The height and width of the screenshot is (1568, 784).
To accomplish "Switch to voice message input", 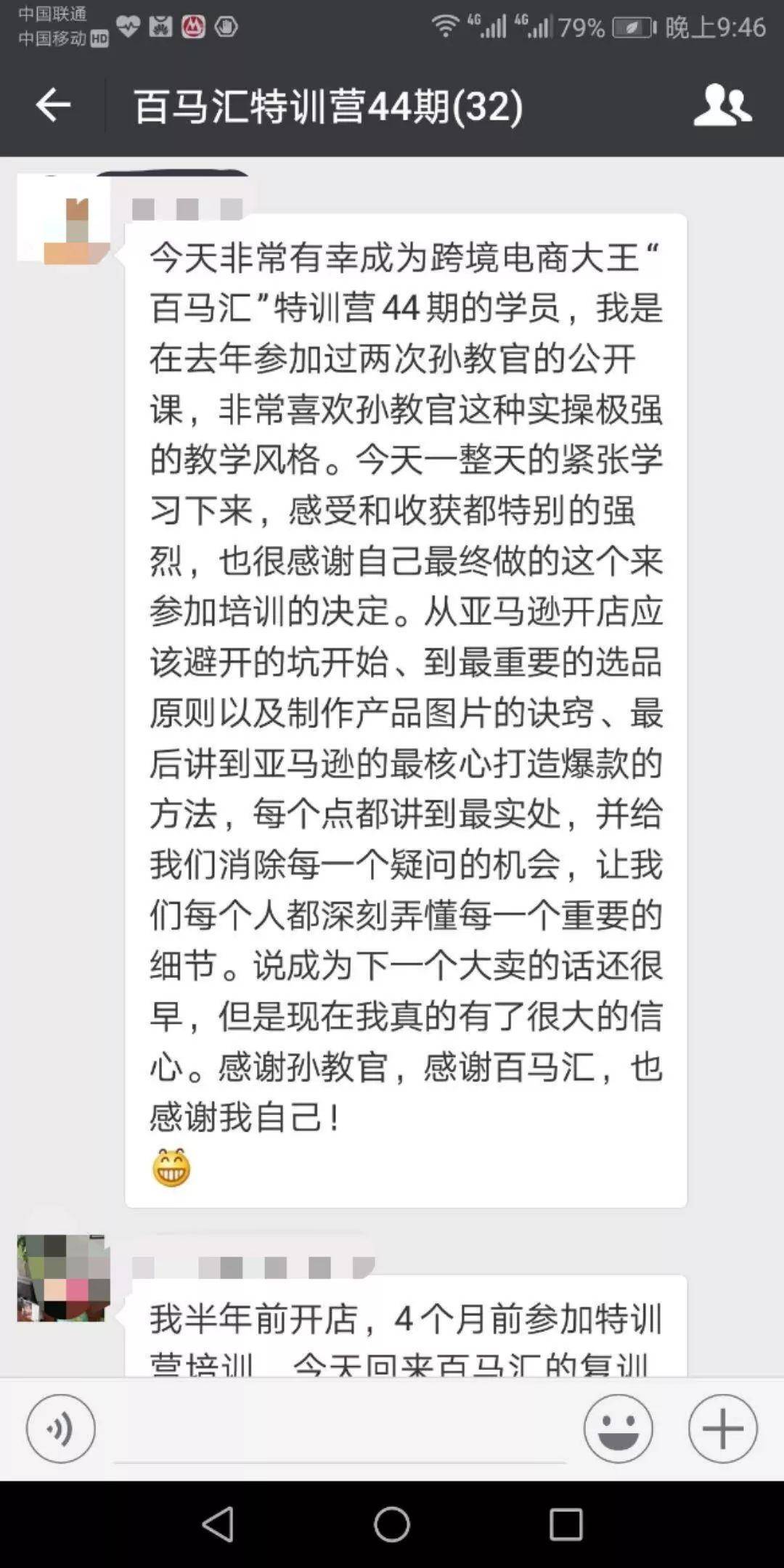I will tap(61, 1429).
